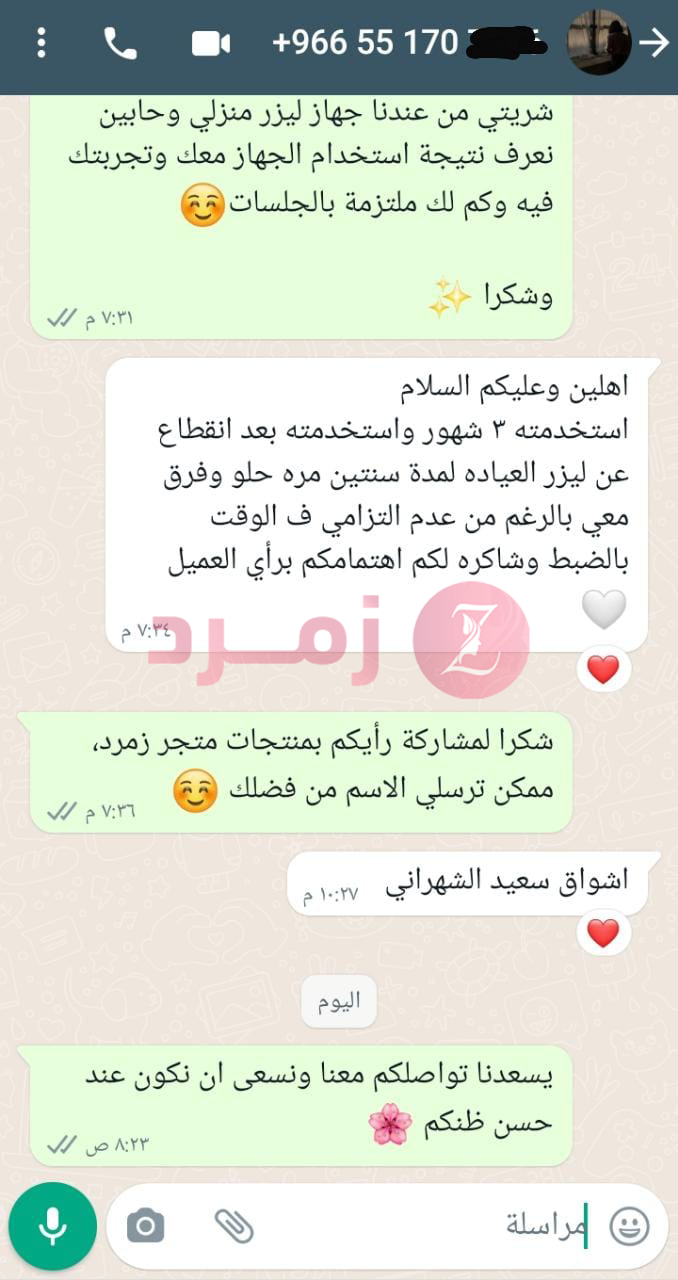
Task: Open the camera from the message bar
Action: coord(146,1225)
